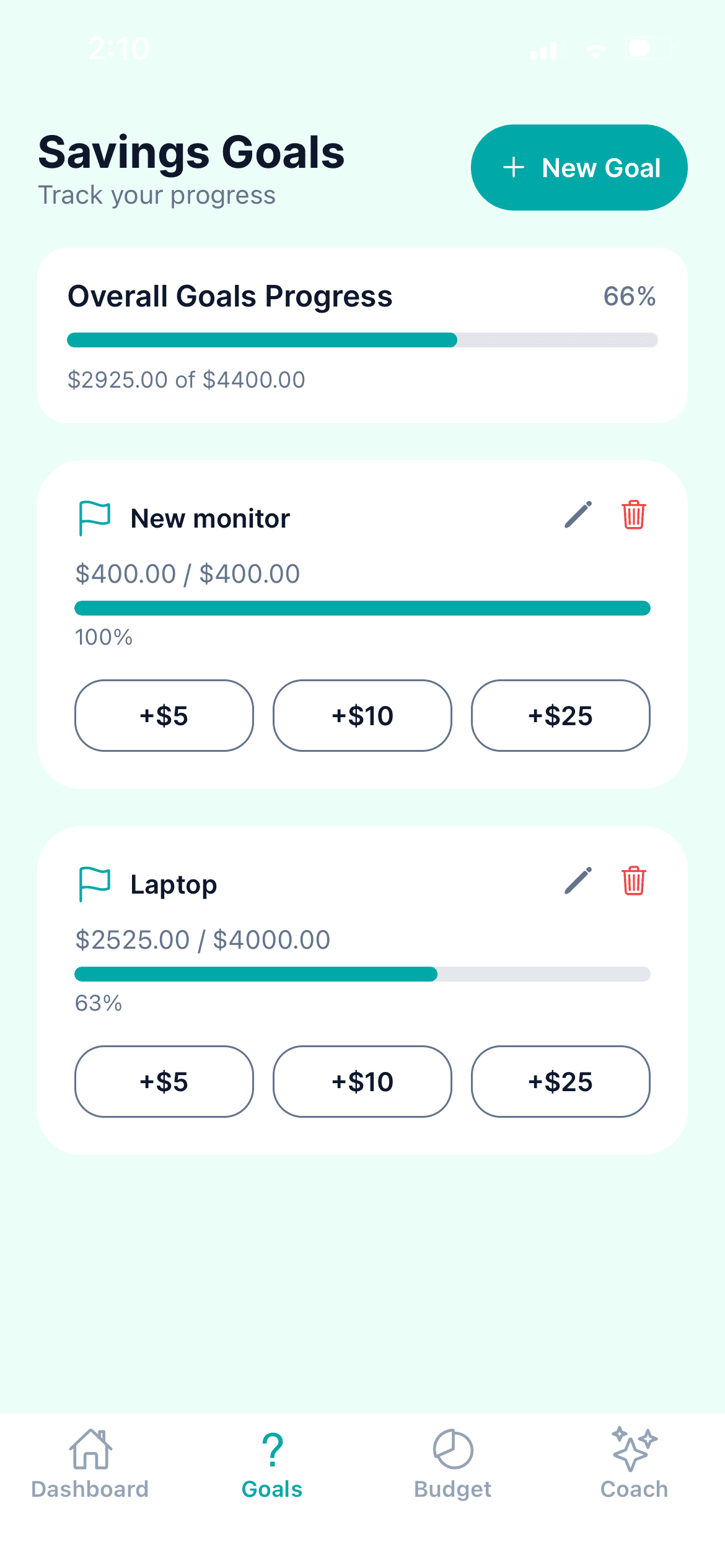Add $25 to New monitor goal

tap(560, 715)
